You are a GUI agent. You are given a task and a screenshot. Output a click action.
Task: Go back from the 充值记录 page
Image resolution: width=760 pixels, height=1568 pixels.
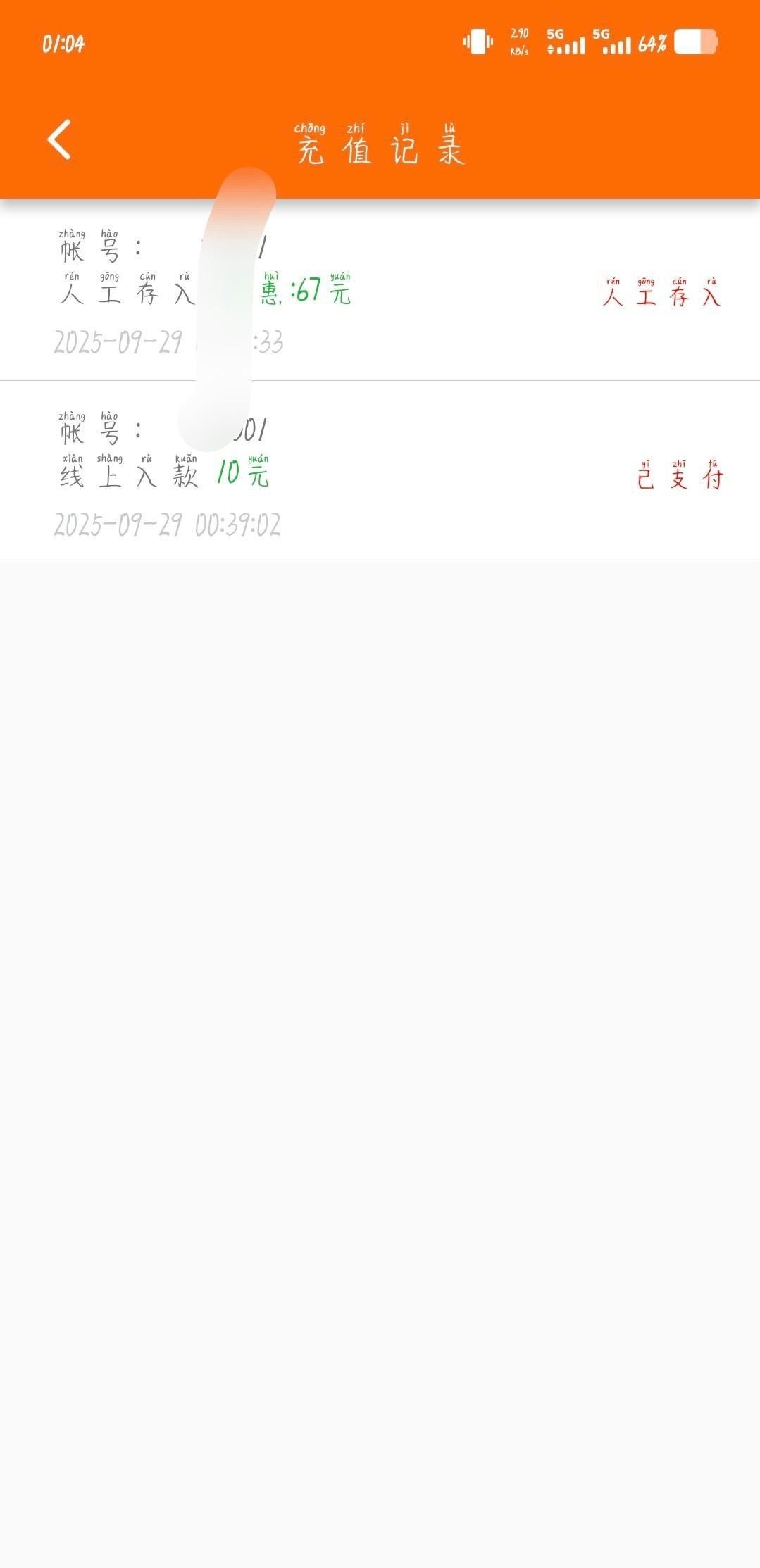pos(60,139)
